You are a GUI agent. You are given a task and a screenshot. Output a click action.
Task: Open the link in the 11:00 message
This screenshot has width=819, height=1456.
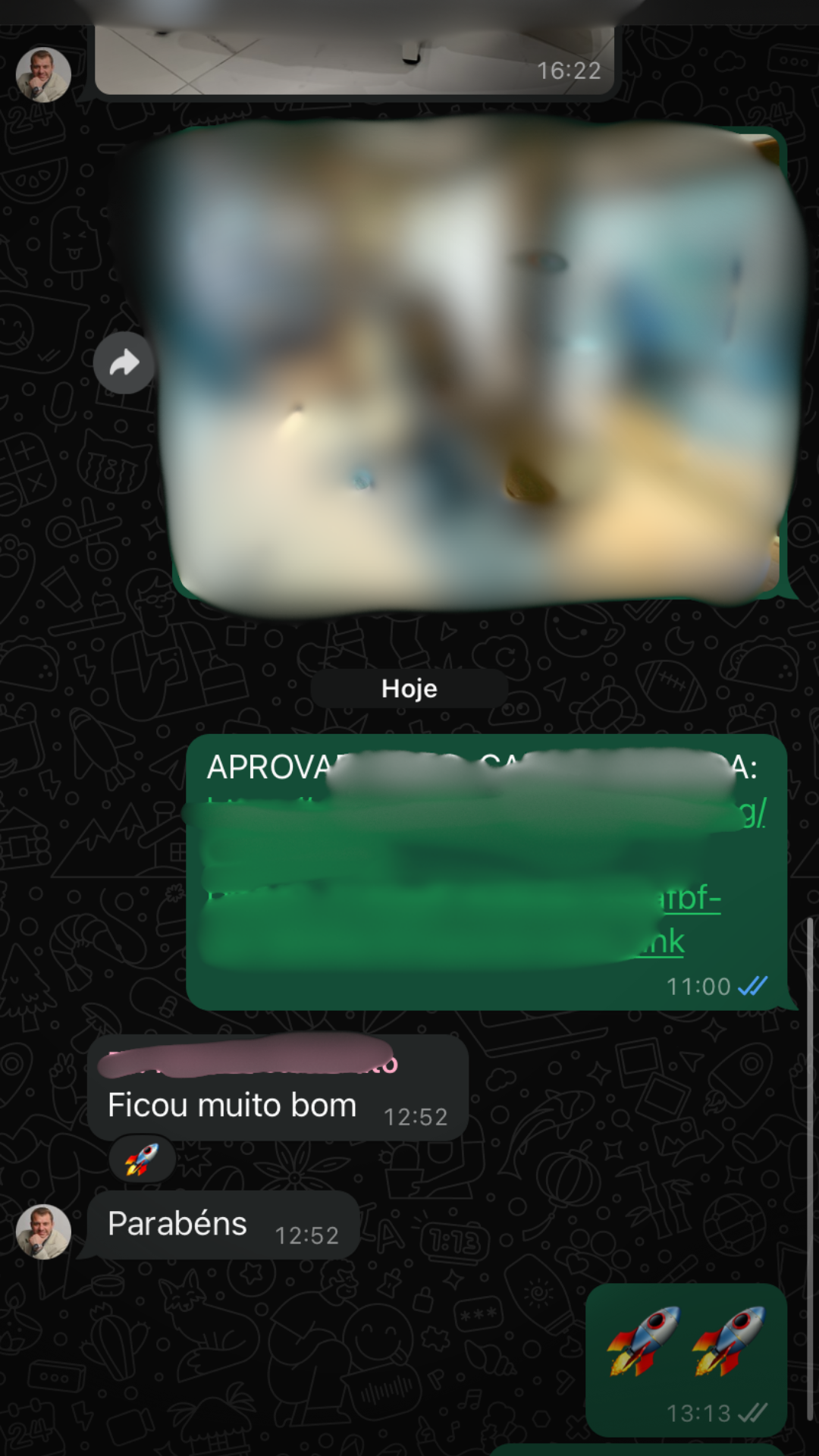[688, 899]
